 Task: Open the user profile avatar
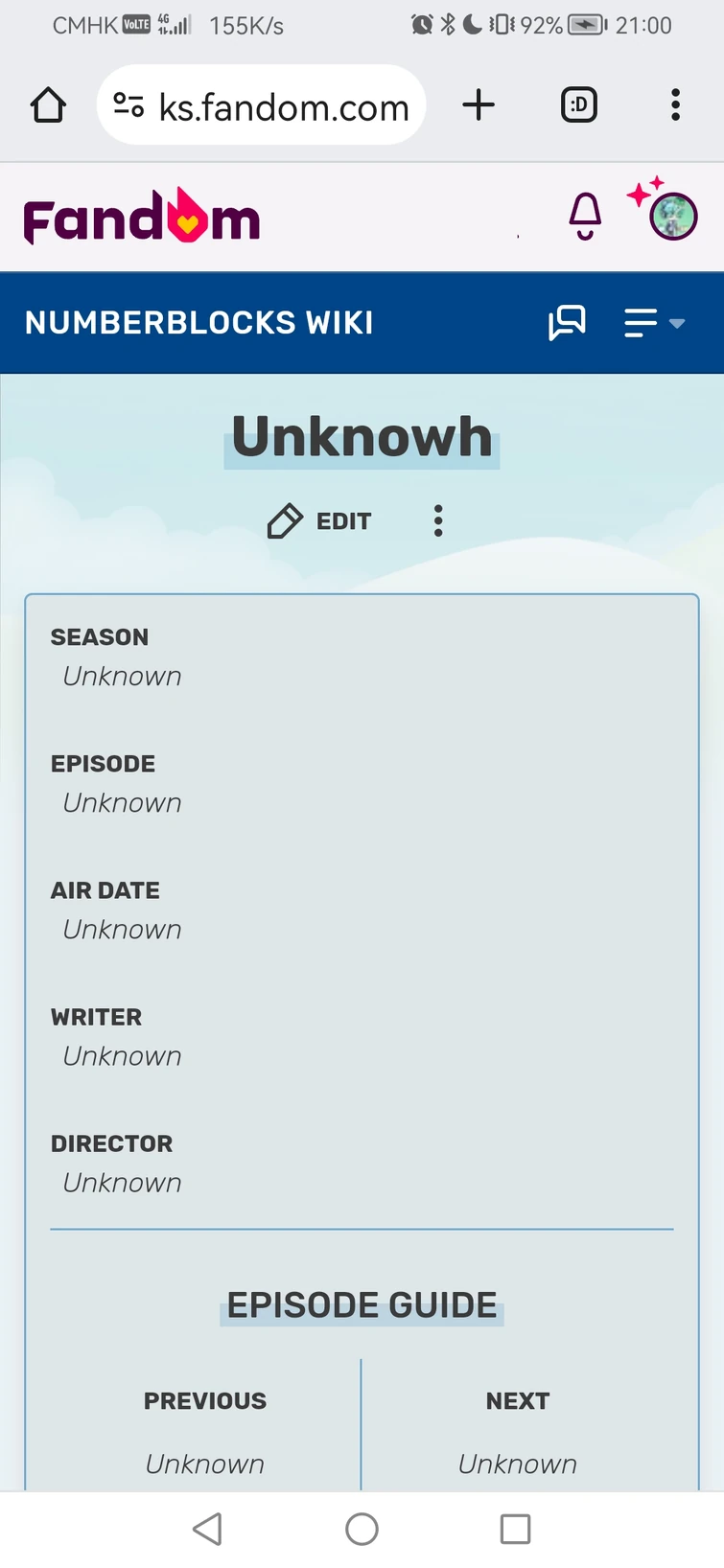click(672, 217)
